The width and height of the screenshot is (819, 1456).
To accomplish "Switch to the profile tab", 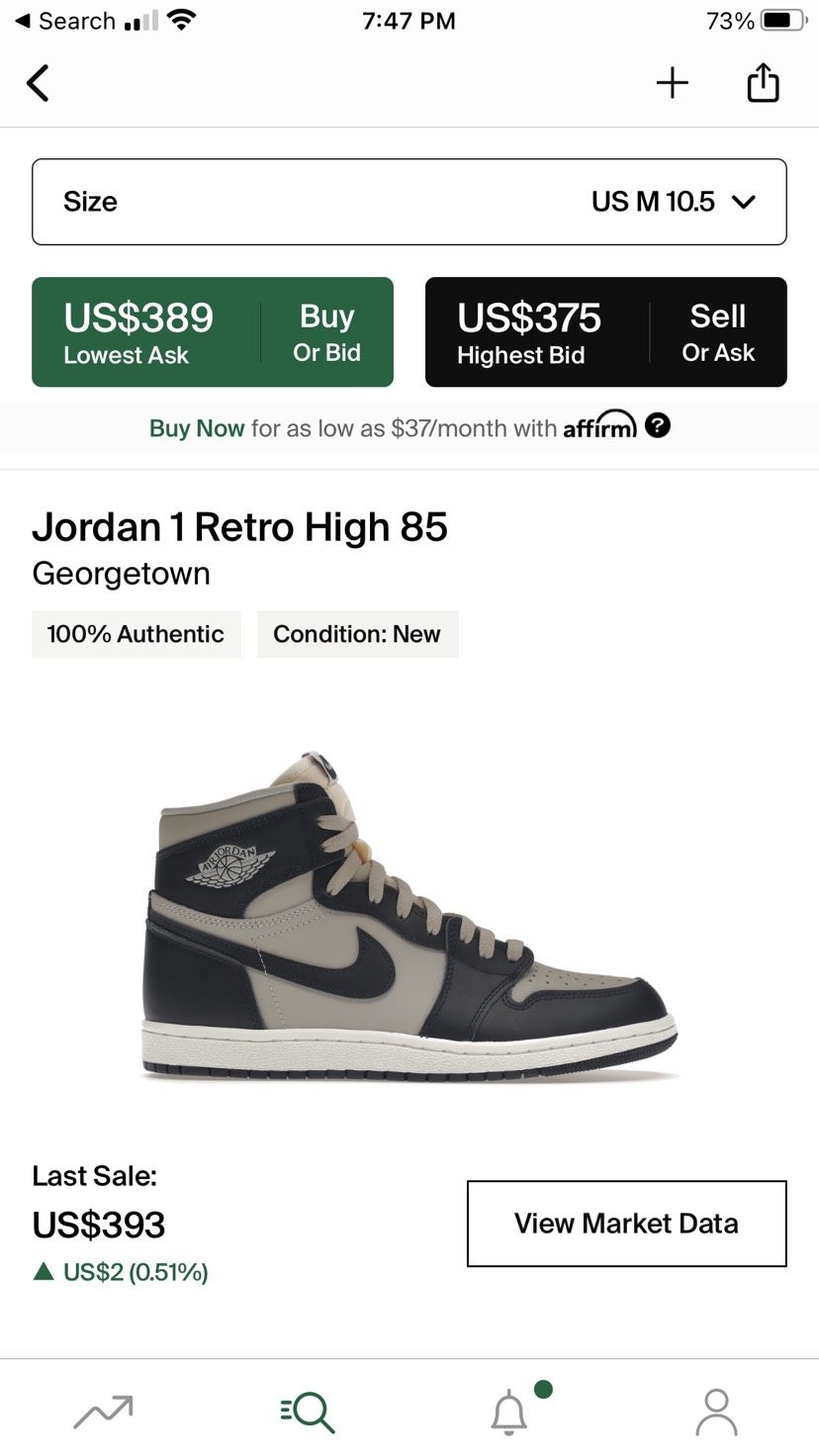I will click(716, 1411).
